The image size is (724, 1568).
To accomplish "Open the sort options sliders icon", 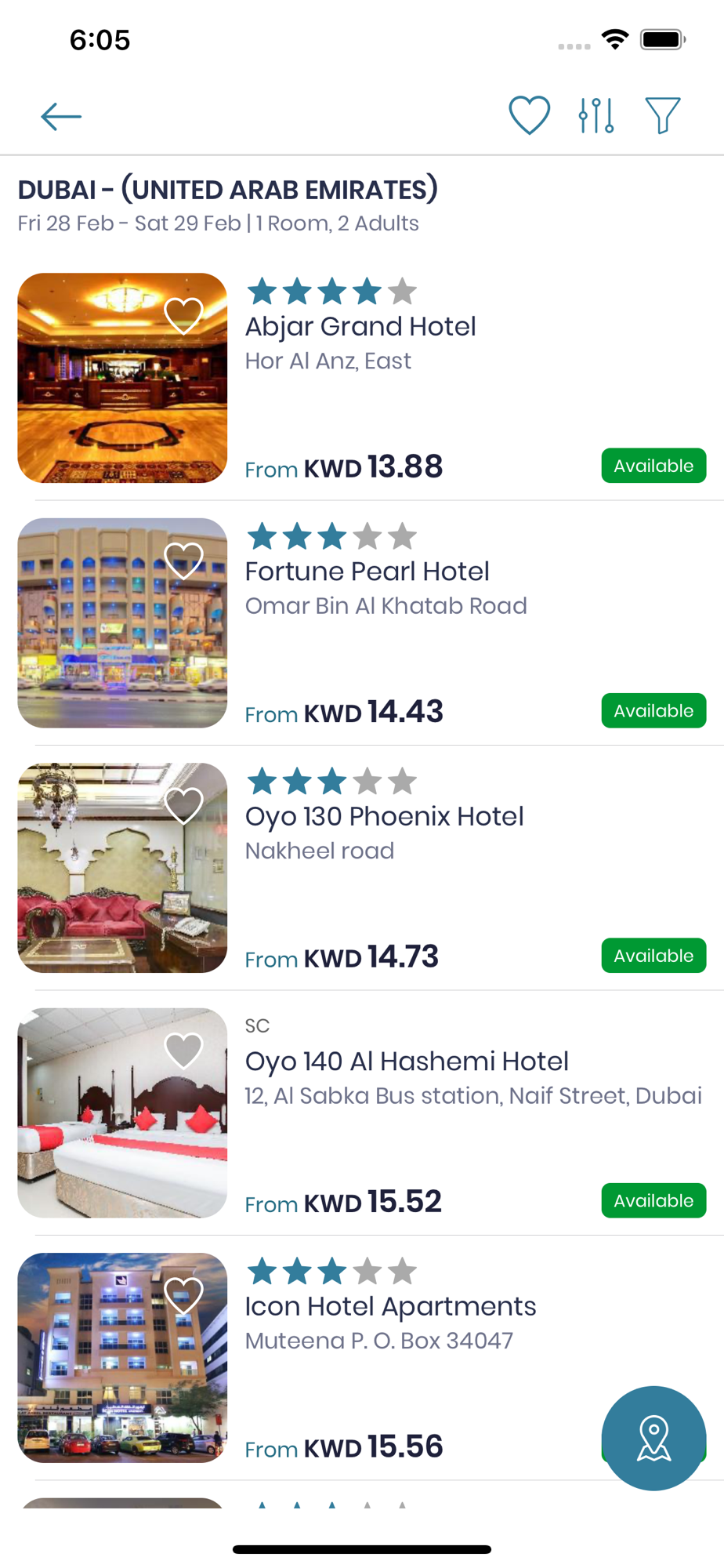I will point(596,116).
